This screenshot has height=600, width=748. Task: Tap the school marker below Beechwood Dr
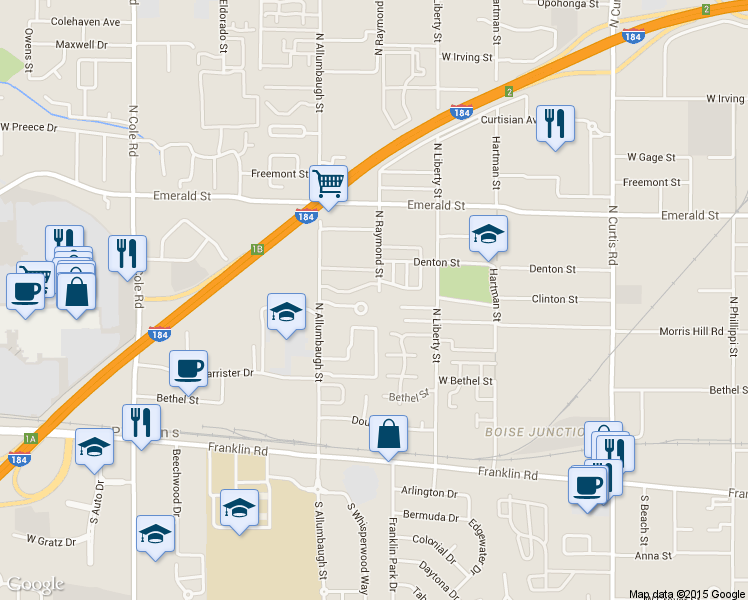156,538
